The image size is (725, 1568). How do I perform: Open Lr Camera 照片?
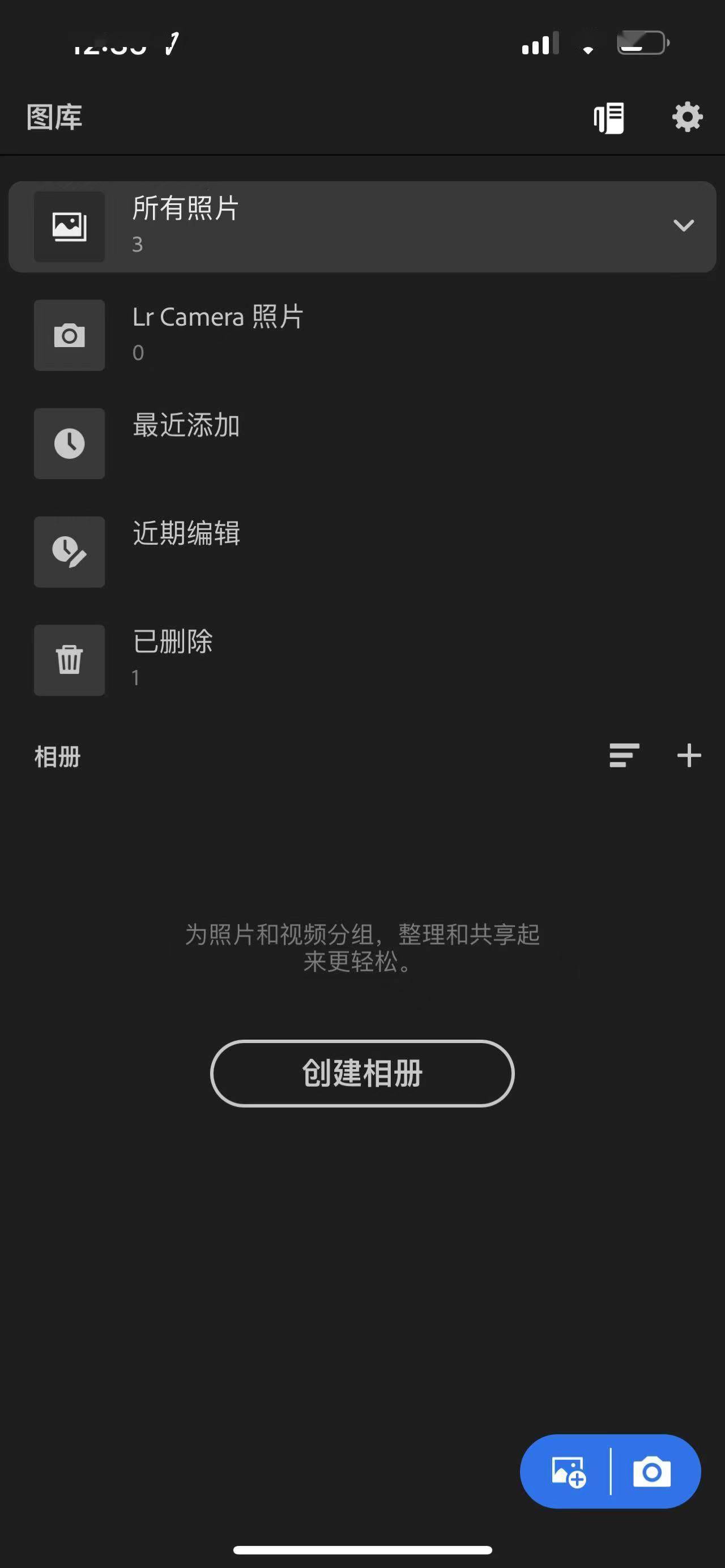tap(217, 334)
